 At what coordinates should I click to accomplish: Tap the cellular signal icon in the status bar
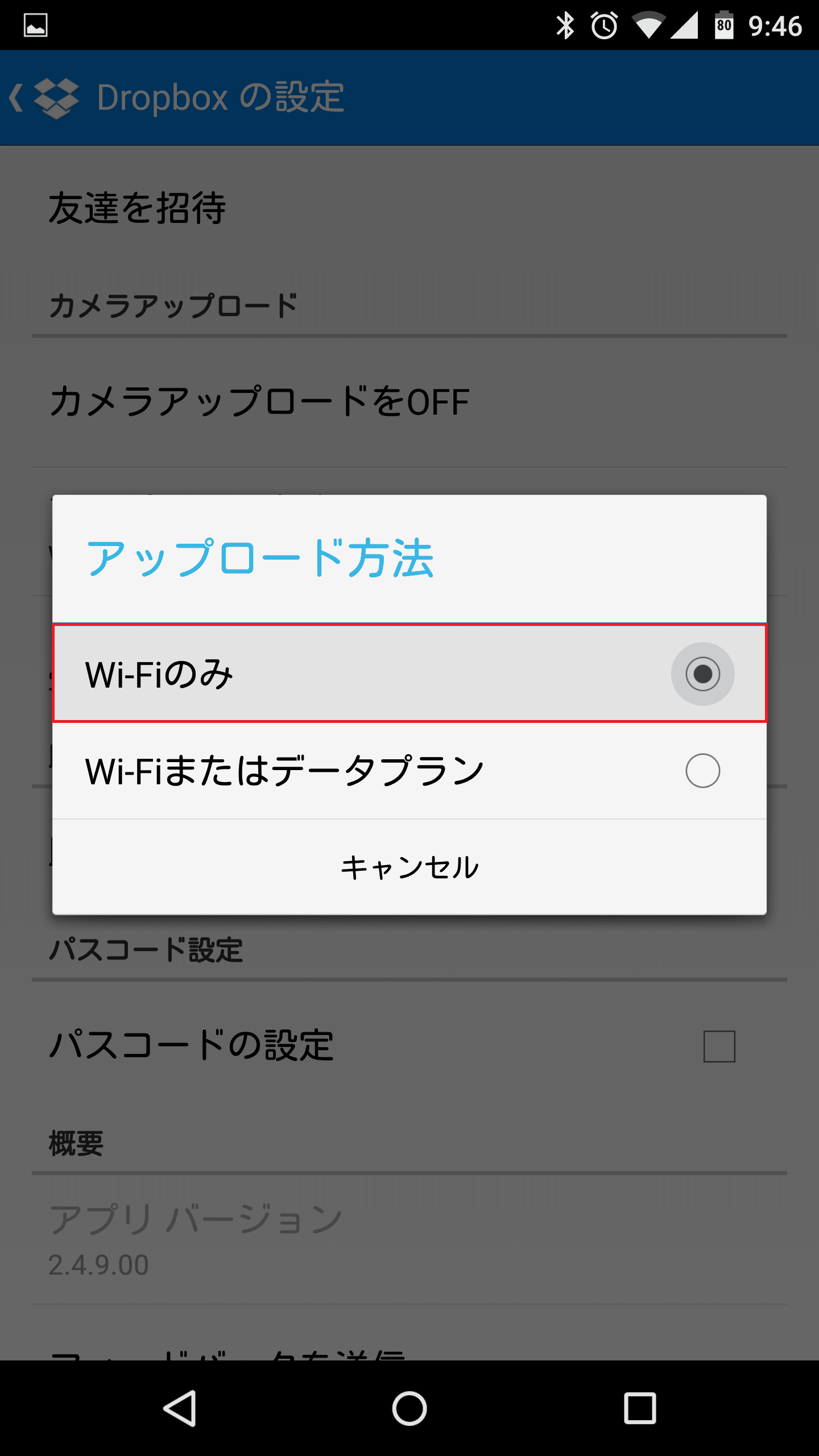[x=685, y=24]
